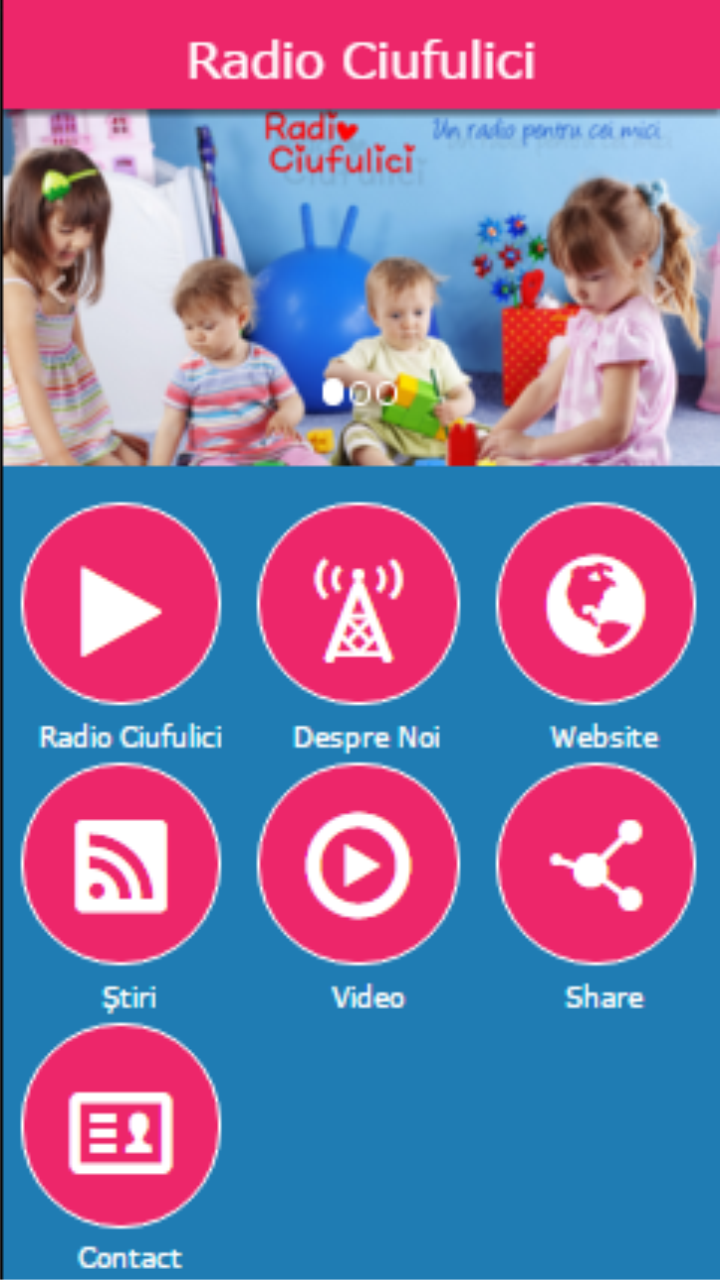Select the second banner page indicator dot

[360, 393]
